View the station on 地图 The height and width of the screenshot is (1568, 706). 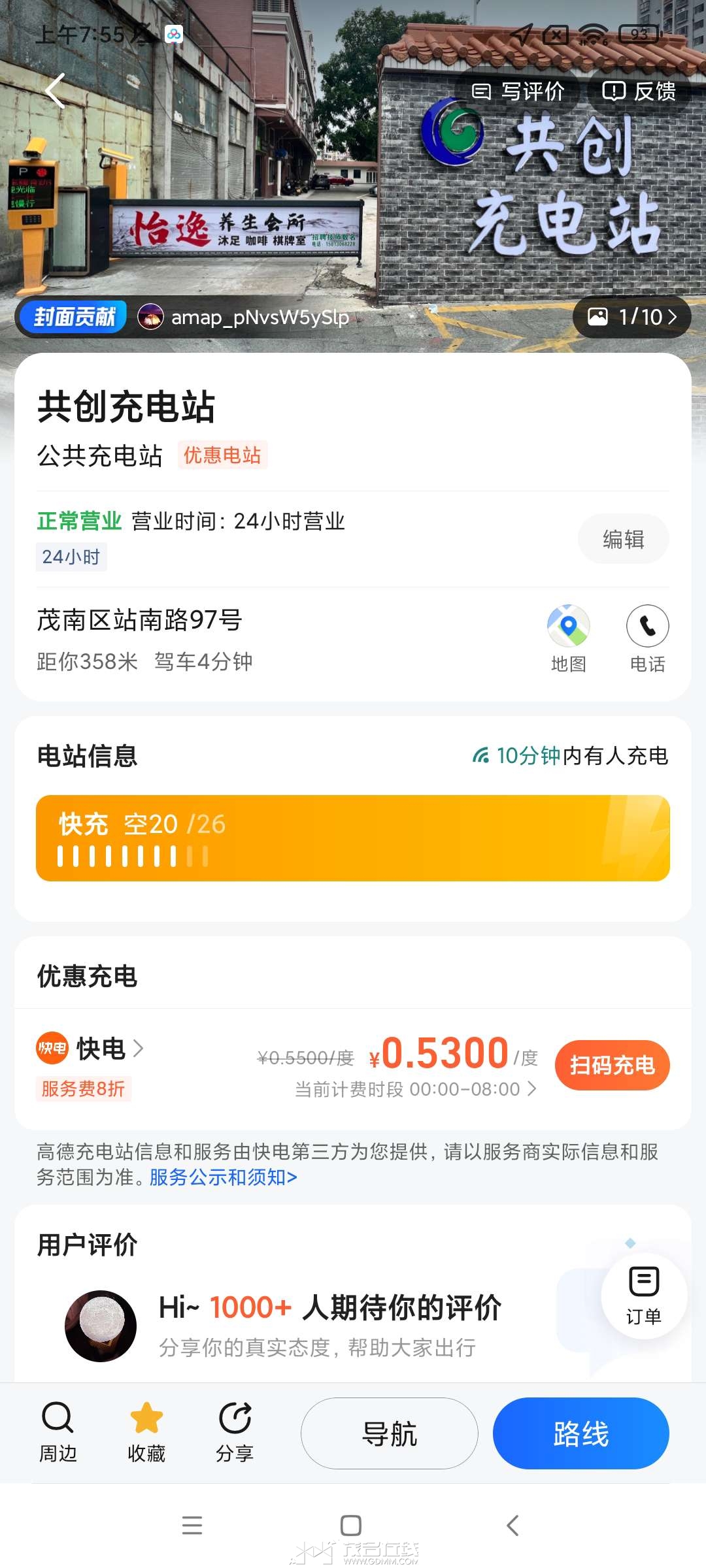(568, 639)
